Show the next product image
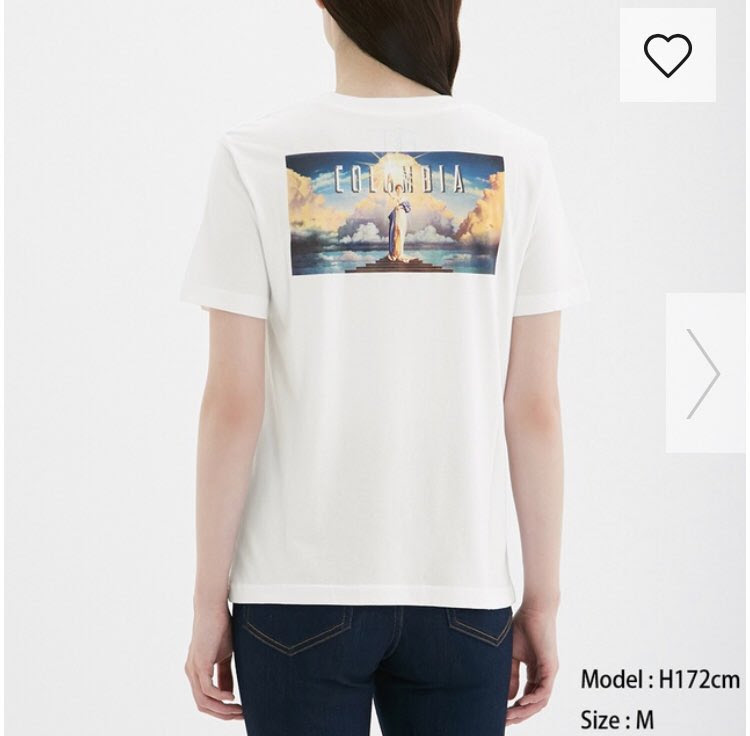 pyautogui.click(x=704, y=373)
